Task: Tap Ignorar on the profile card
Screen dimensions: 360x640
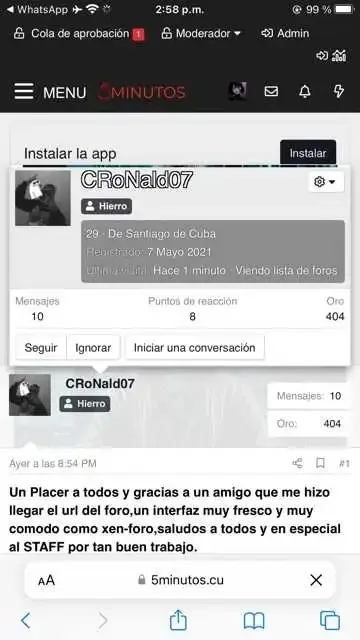Action: pos(93,348)
